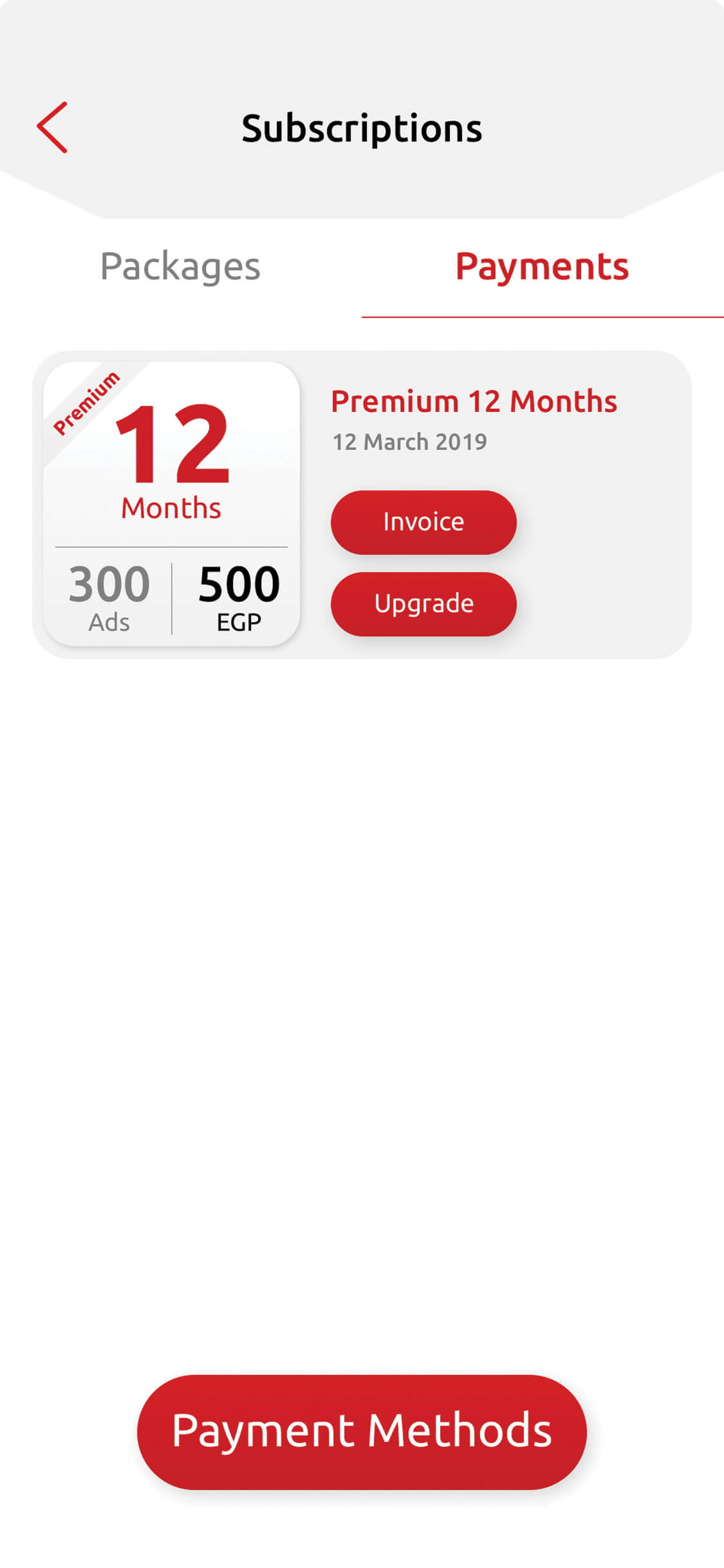
Task: Select the Payments tab
Action: coord(542,266)
